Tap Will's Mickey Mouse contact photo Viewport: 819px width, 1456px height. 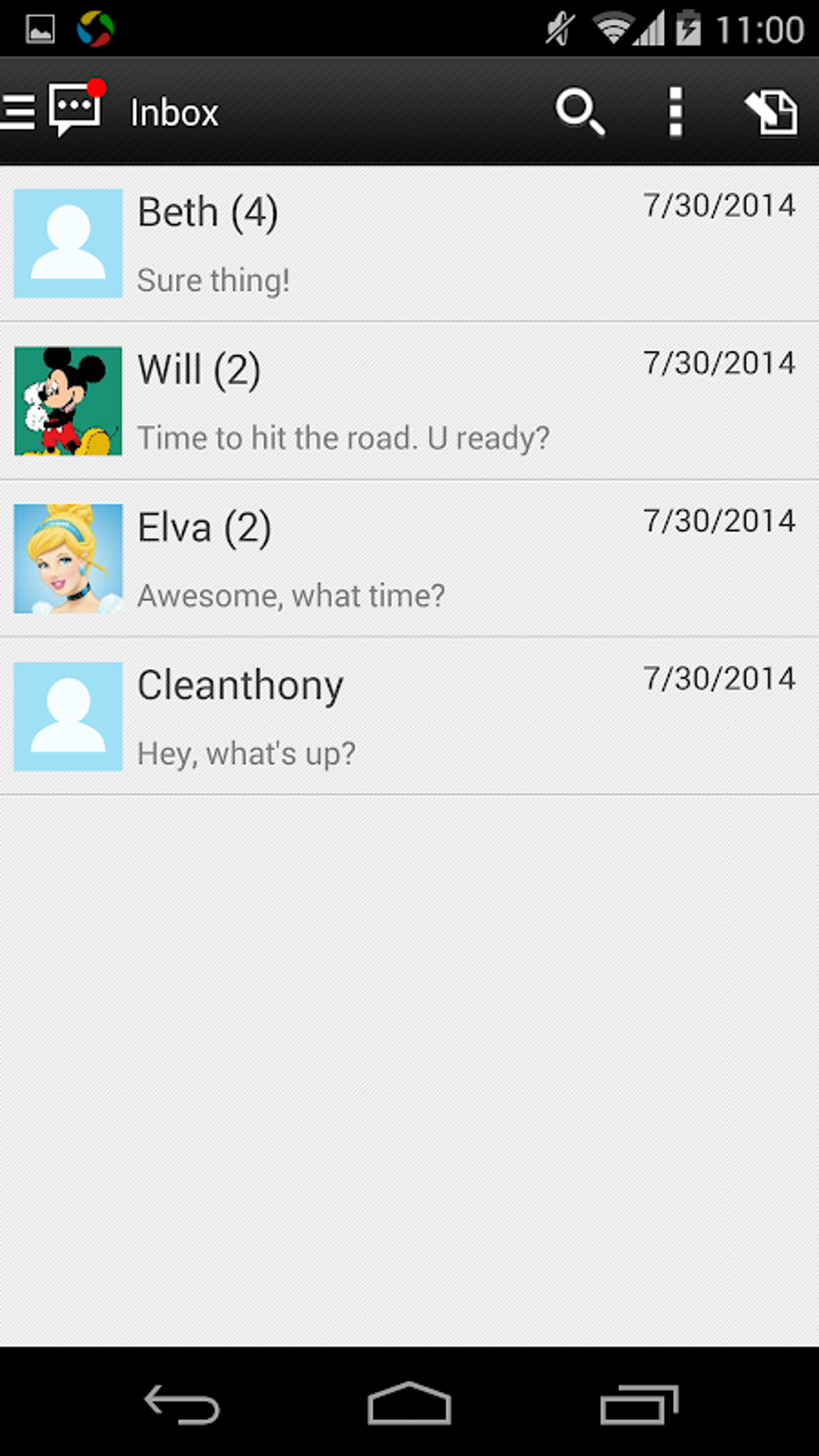coord(68,401)
